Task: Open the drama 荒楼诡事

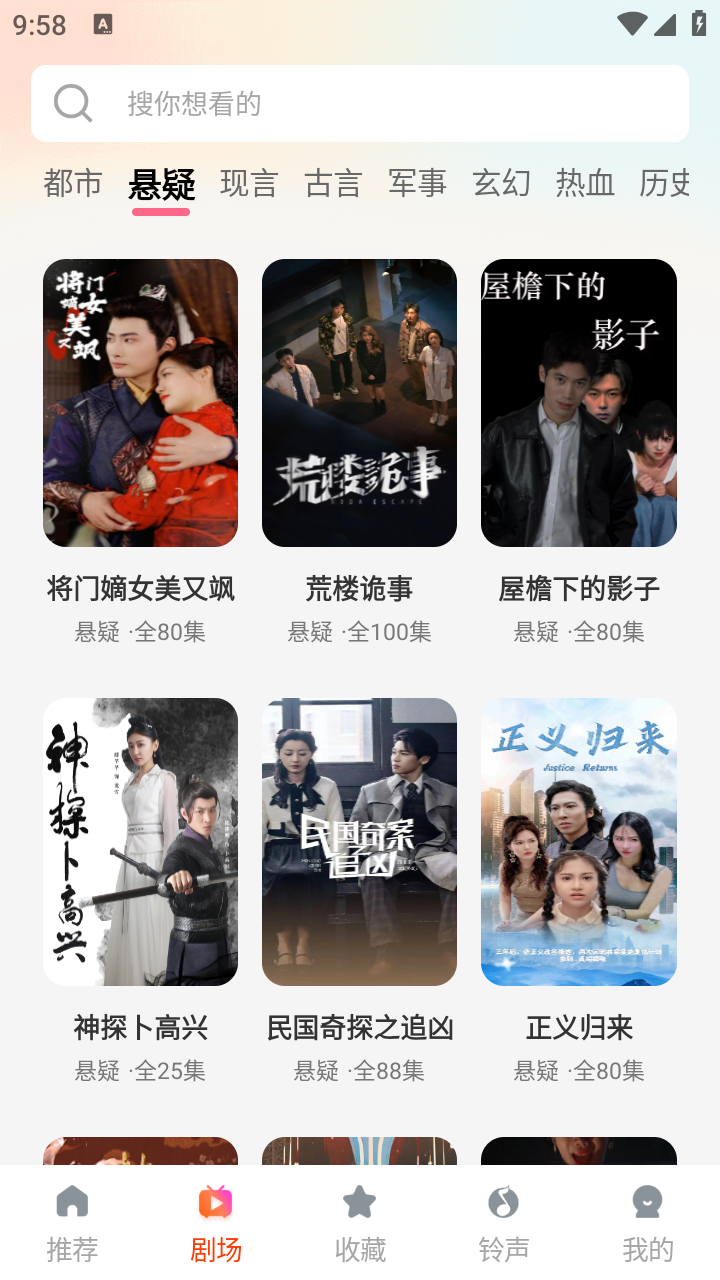Action: 359,403
